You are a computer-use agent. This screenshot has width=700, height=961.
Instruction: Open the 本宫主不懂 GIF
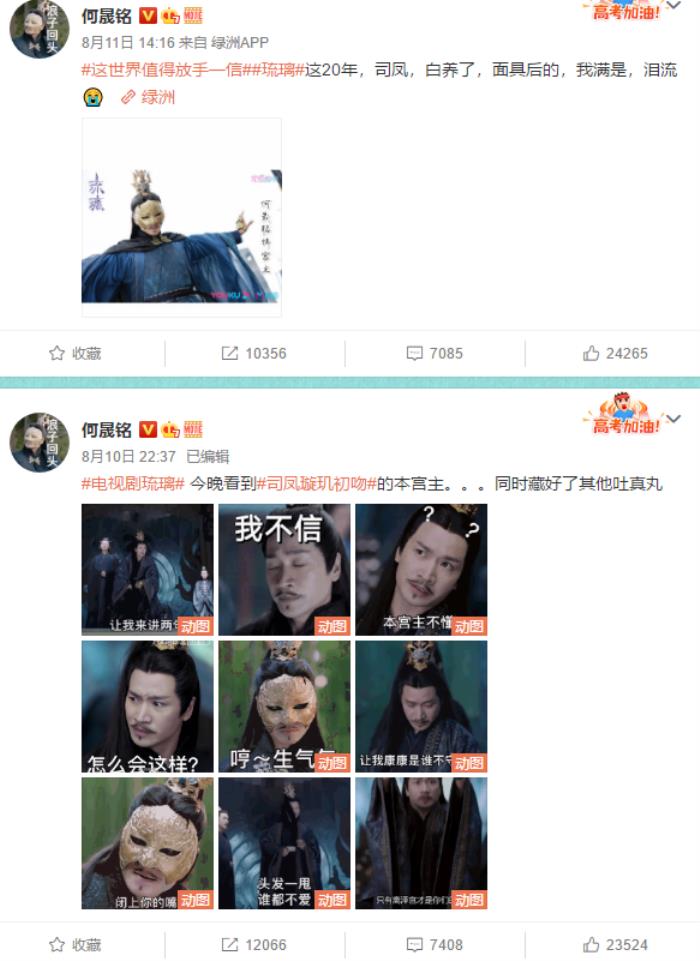pos(421,569)
